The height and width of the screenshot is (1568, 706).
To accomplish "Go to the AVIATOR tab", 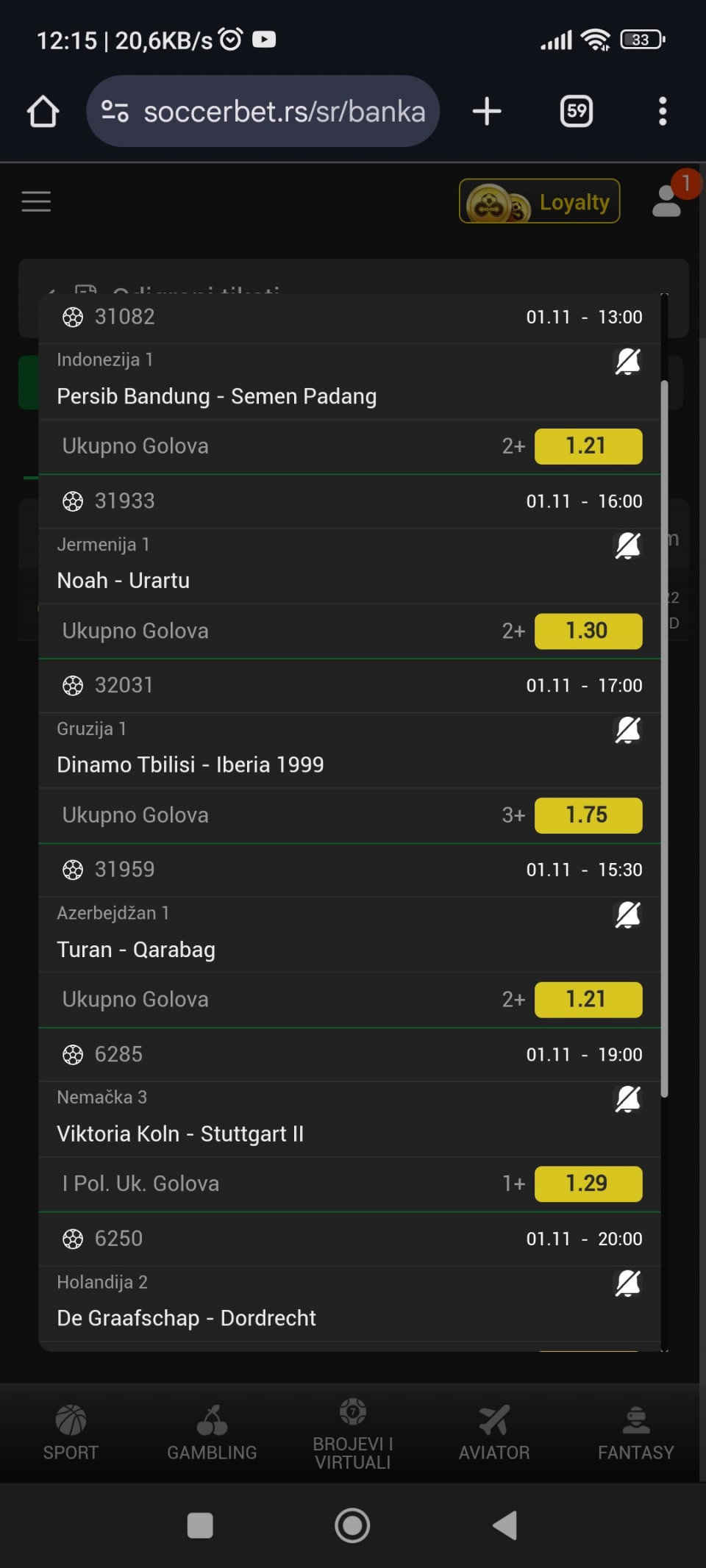I will point(494,1433).
